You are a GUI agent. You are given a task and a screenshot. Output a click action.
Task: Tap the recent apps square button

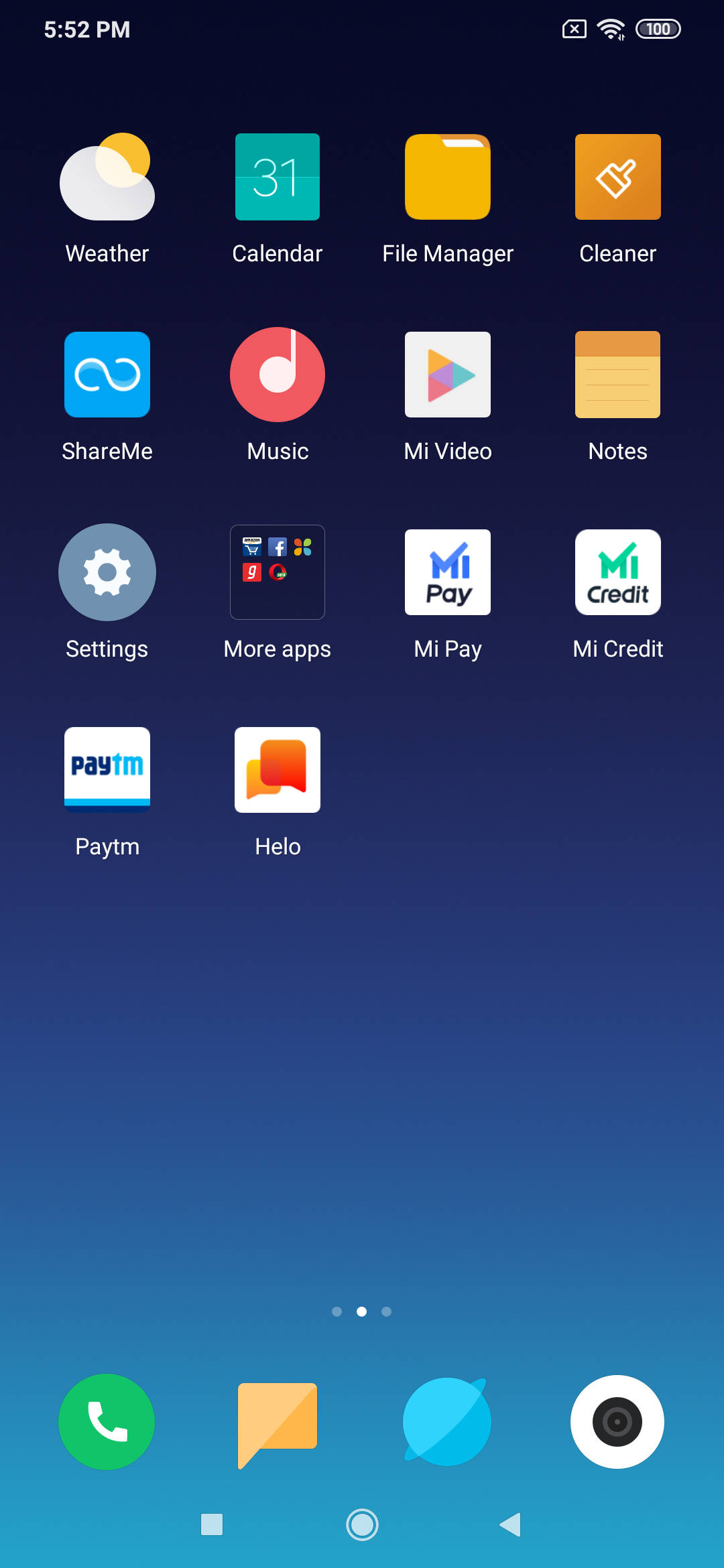coord(212,1524)
